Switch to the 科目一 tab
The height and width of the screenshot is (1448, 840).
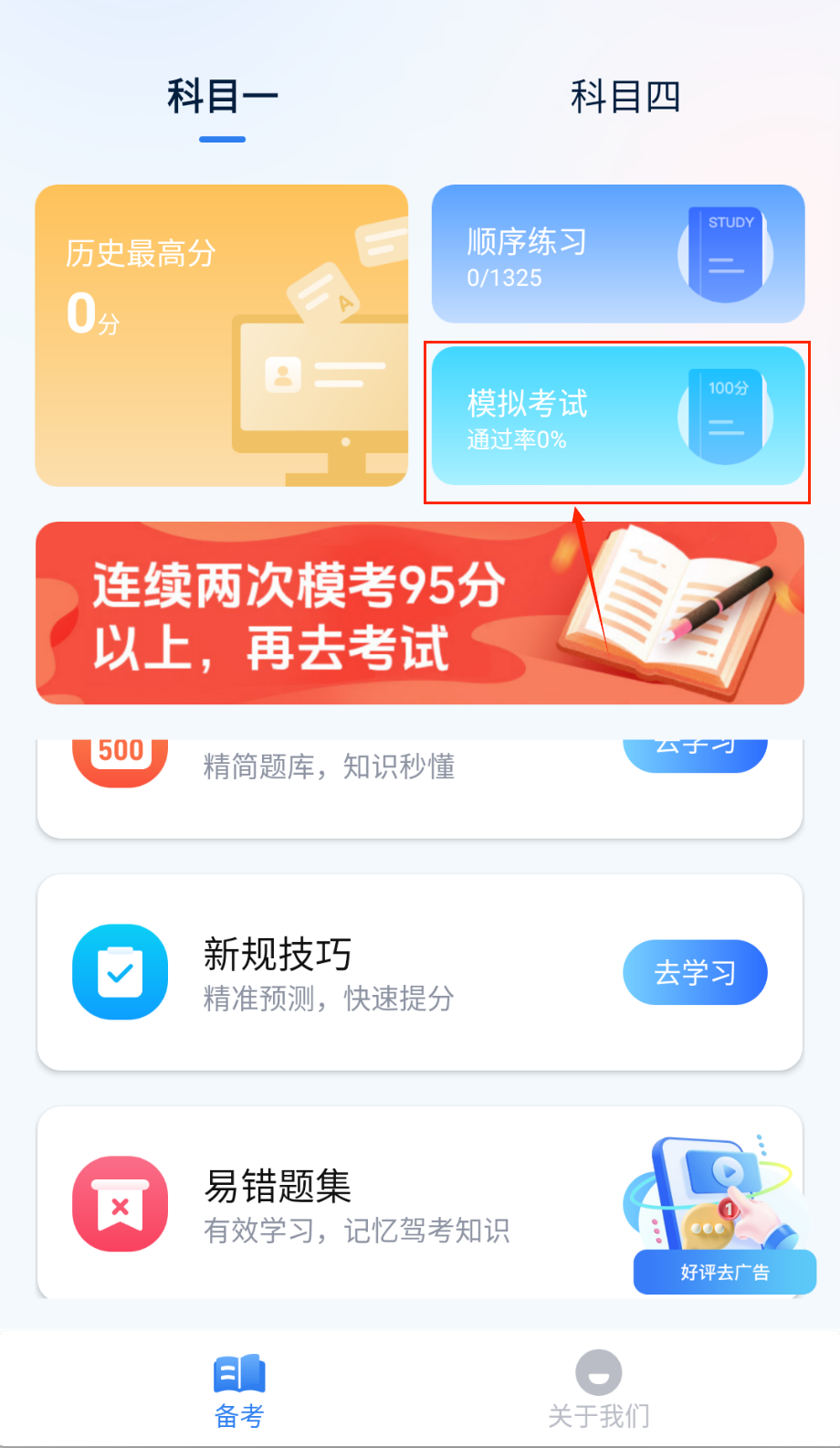click(222, 97)
